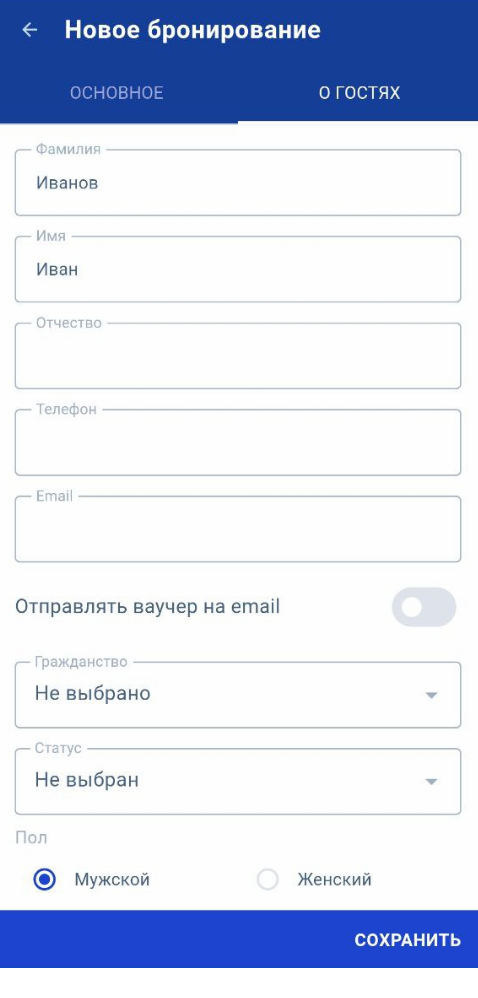This screenshot has height=998, width=478.
Task: Expand the Статус dropdown
Action: click(x=238, y=781)
